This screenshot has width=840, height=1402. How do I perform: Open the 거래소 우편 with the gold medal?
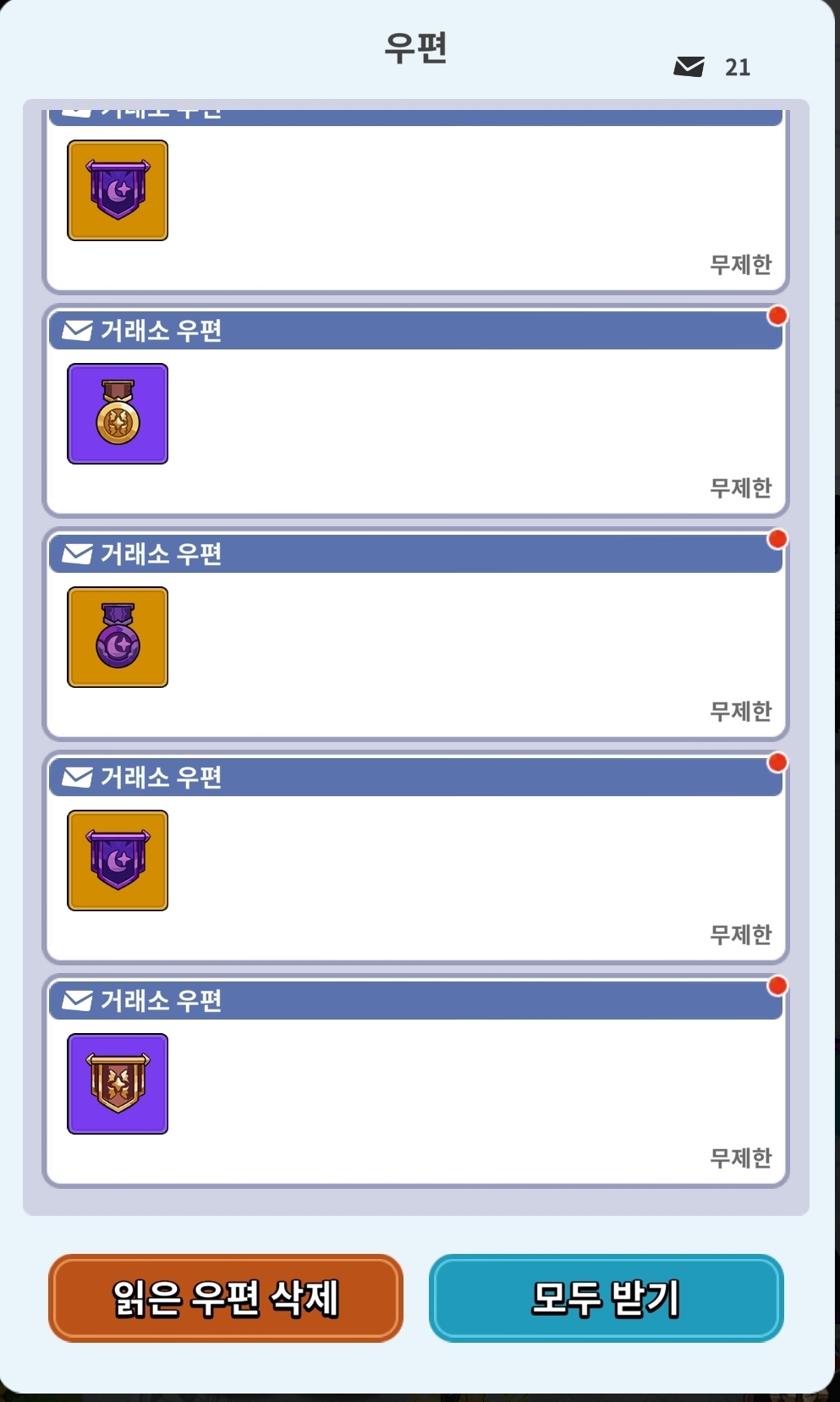(x=415, y=412)
